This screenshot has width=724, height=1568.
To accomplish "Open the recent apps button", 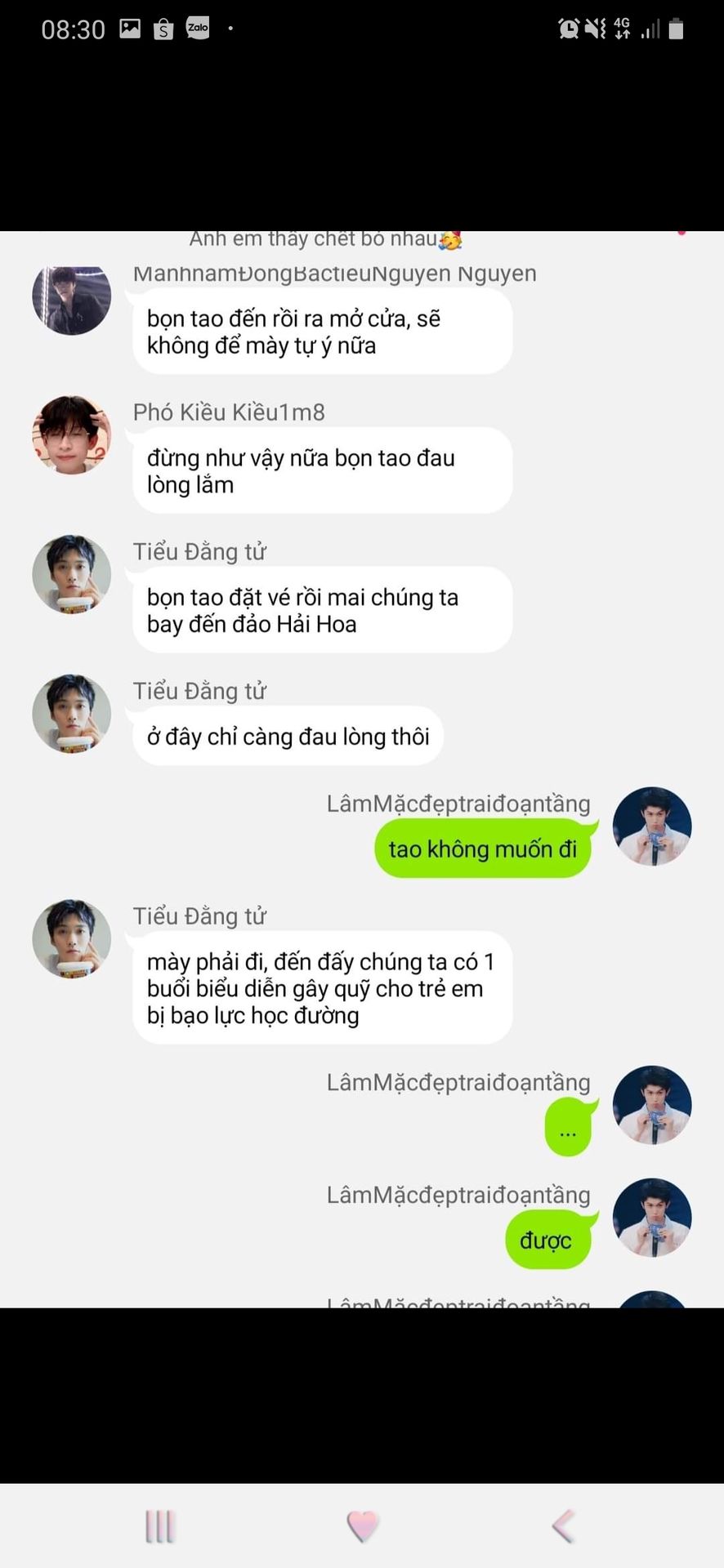I will pos(160,1526).
